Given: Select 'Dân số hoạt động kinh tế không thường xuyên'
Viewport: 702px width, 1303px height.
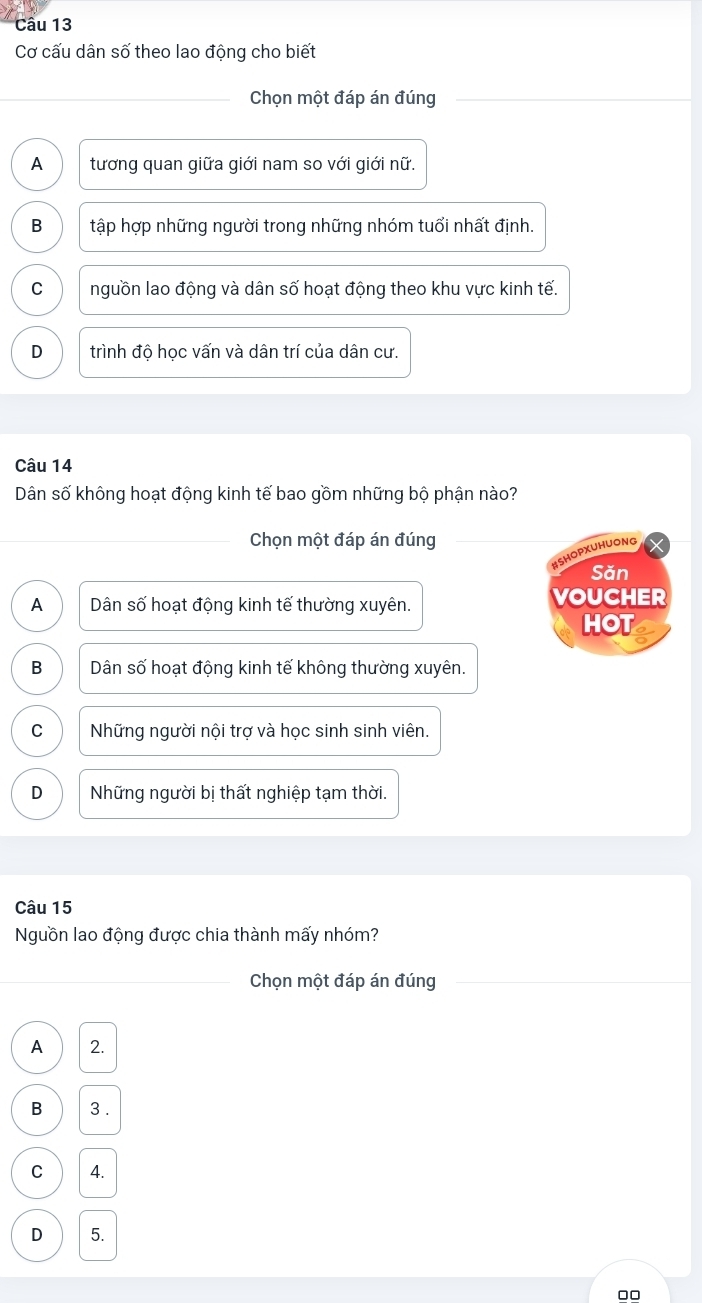Looking at the screenshot, I should 277,669.
